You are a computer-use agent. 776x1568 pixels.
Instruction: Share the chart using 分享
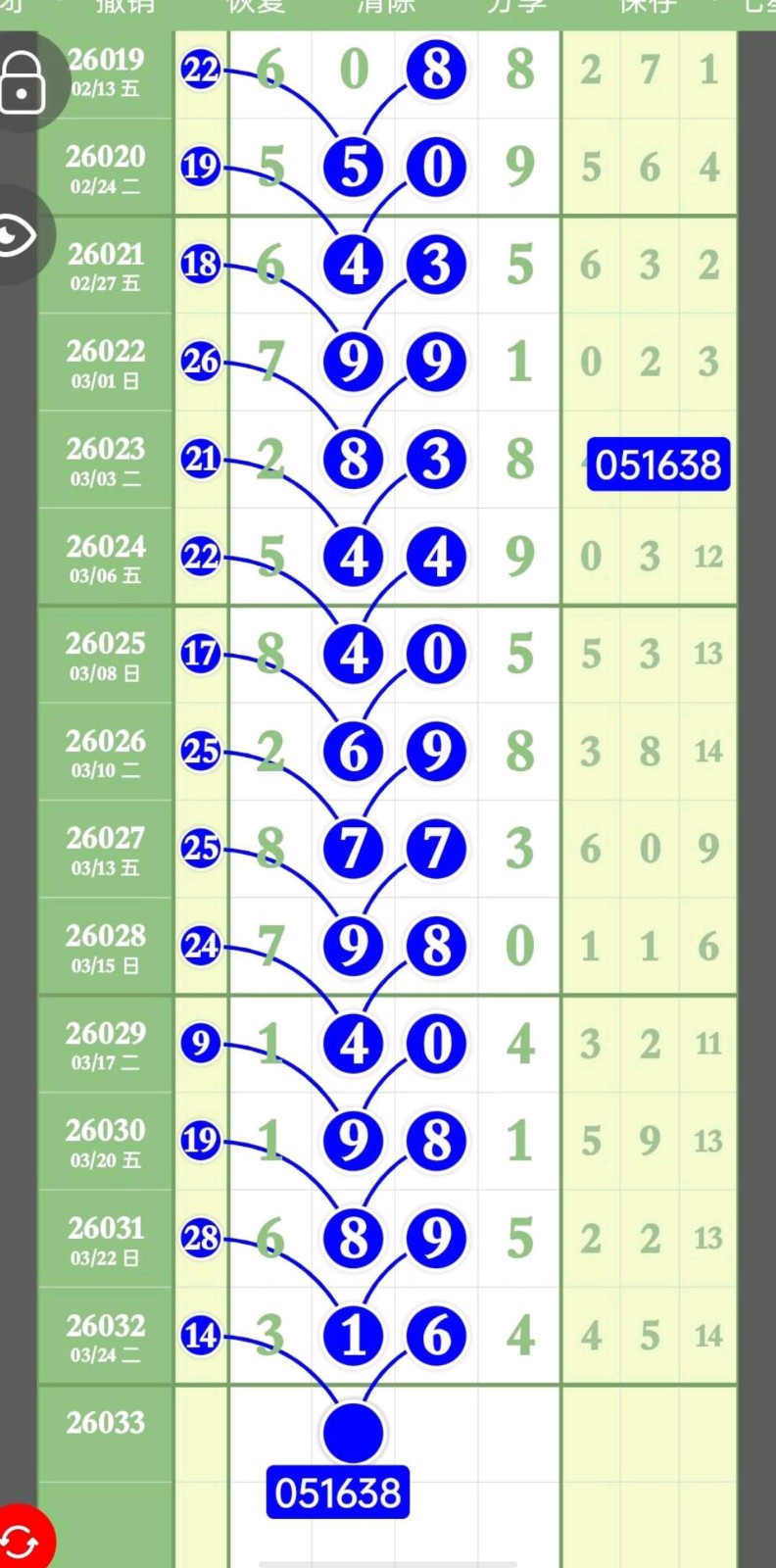point(516,6)
